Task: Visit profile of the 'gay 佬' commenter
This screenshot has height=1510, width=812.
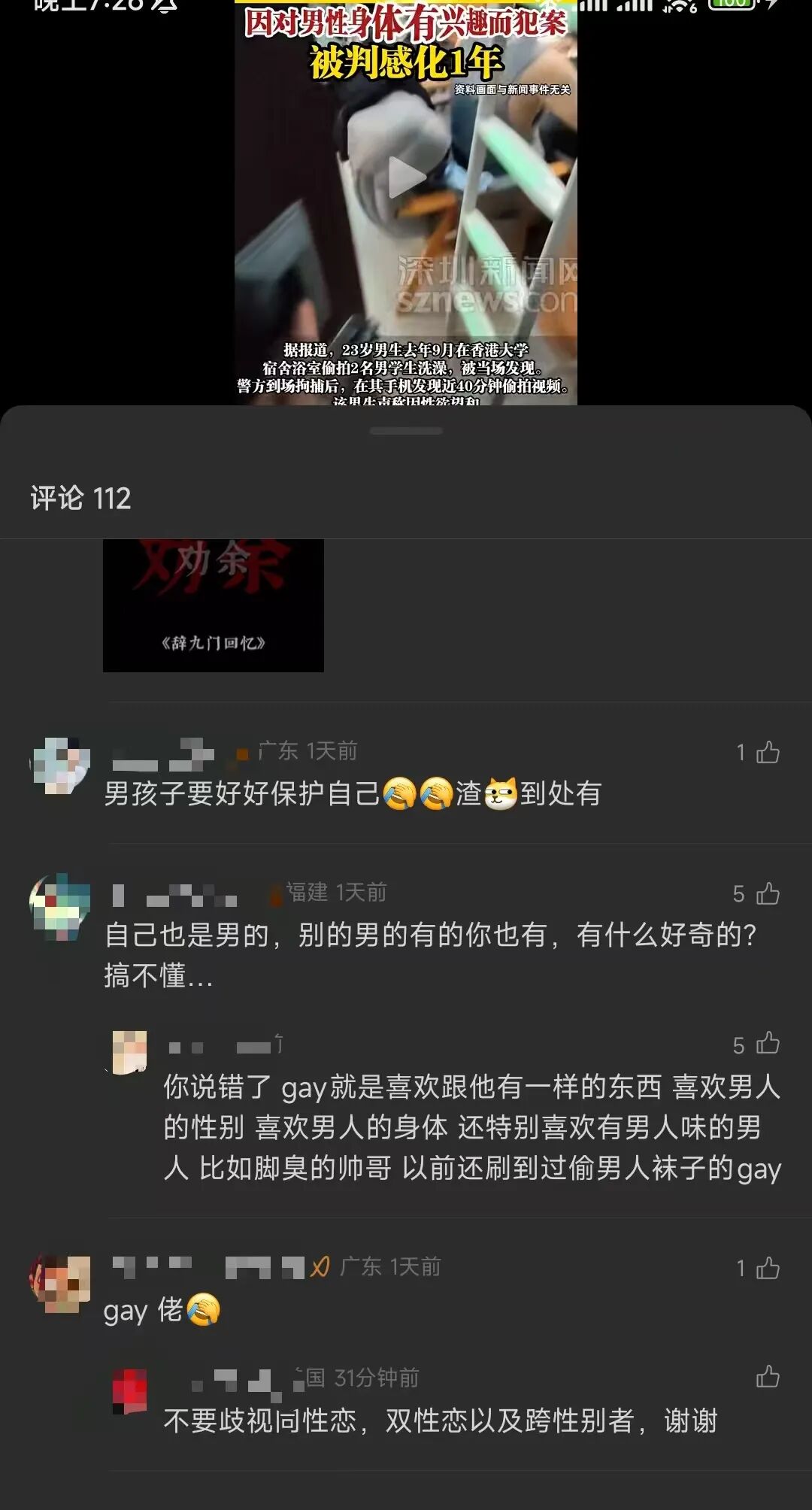Action: click(60, 1283)
